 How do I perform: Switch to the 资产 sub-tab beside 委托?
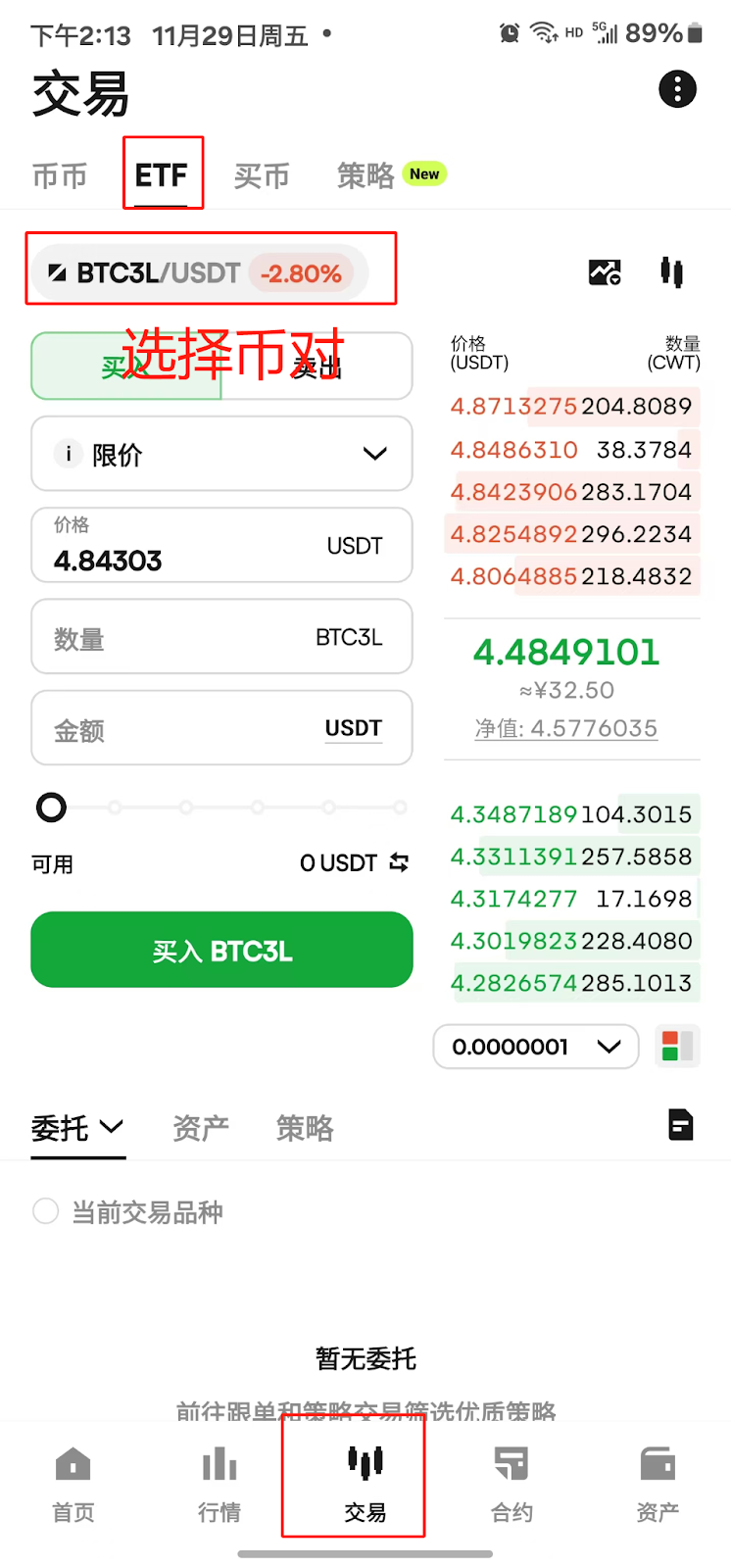click(201, 1128)
